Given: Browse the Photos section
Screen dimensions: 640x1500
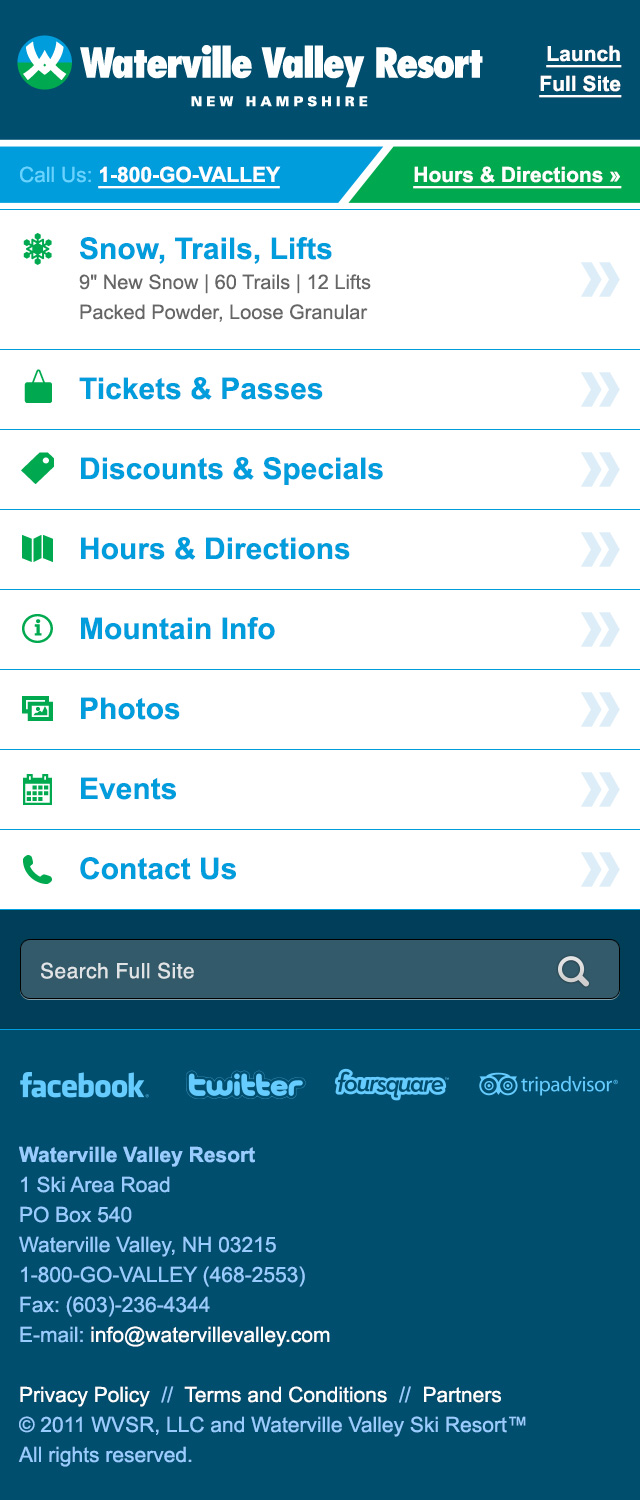Looking at the screenshot, I should 130,709.
